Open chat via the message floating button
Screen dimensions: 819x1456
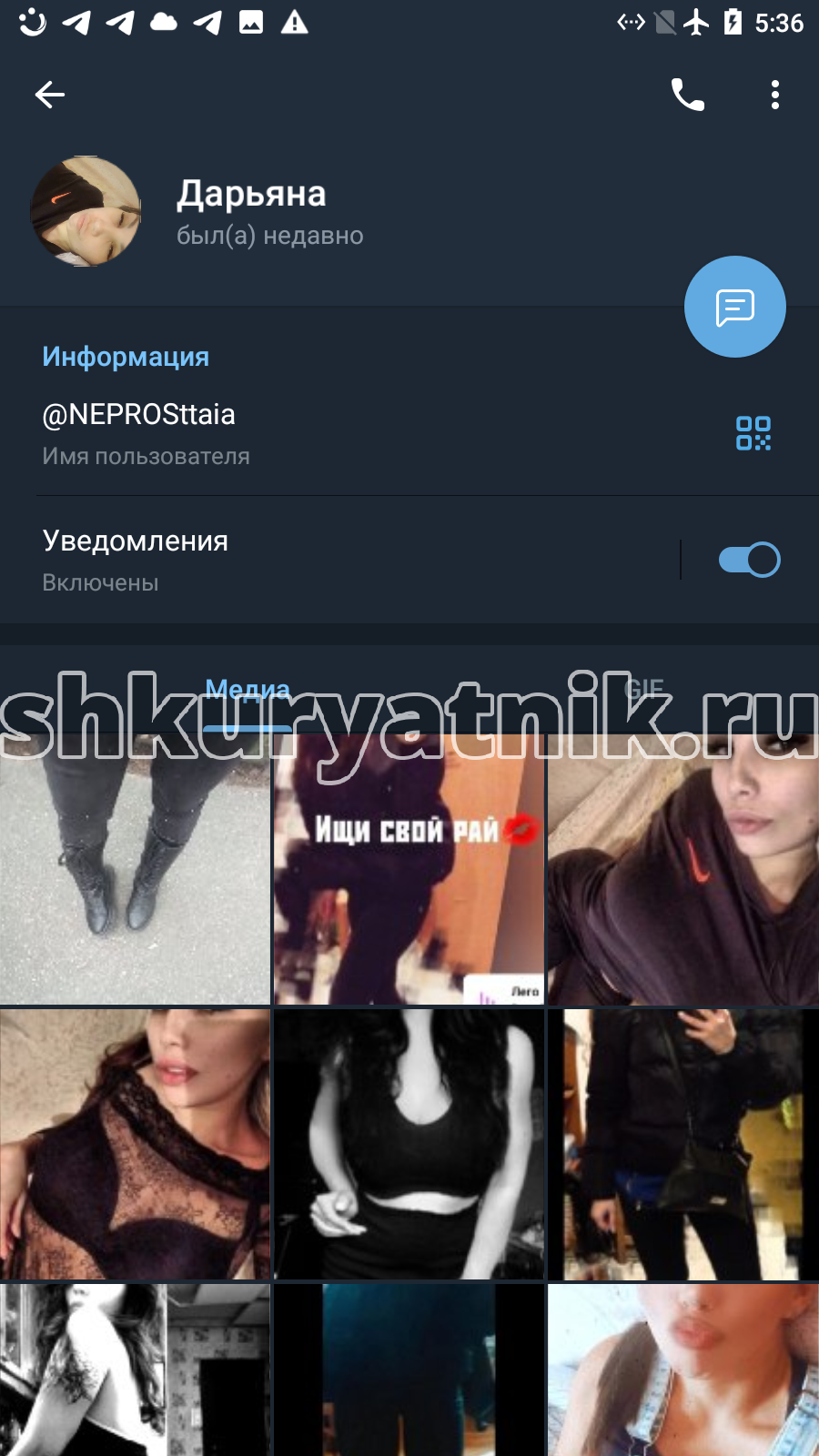735,307
